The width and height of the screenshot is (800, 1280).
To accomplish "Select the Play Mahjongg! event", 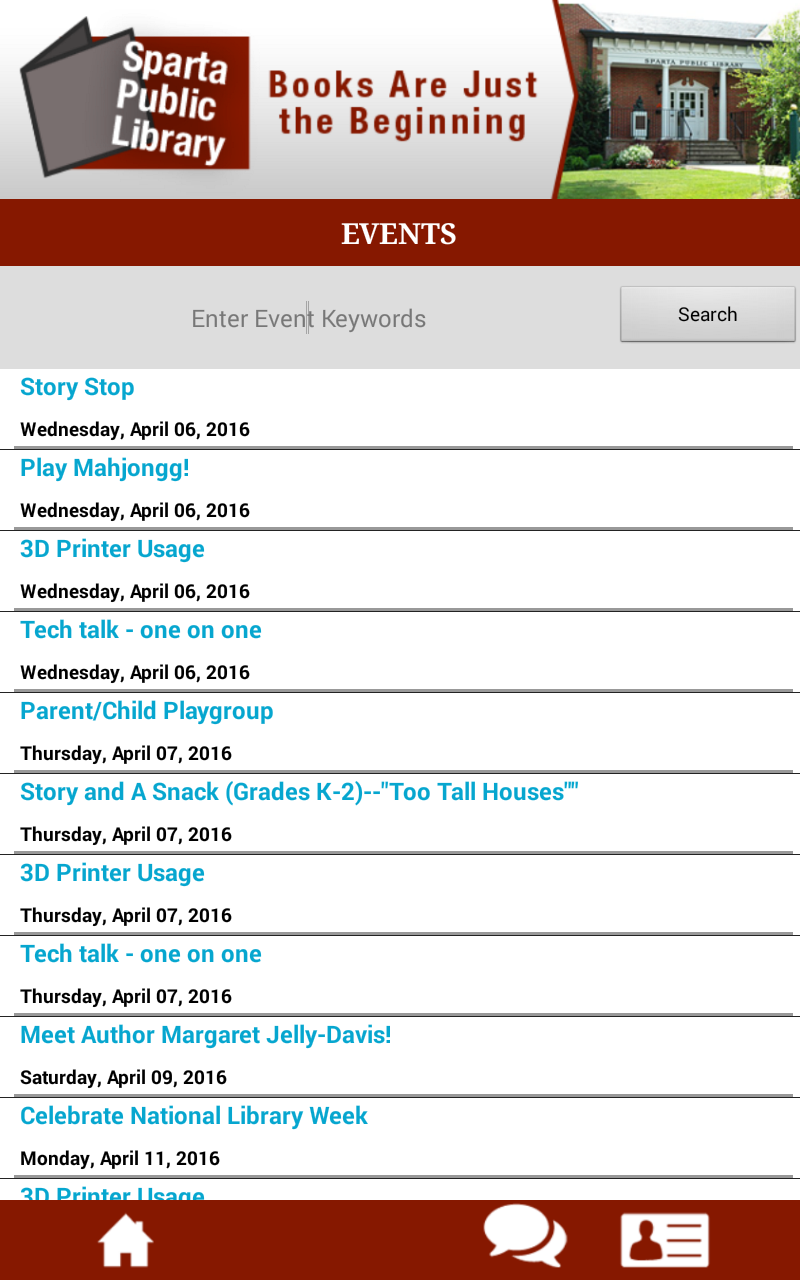I will [x=104, y=468].
